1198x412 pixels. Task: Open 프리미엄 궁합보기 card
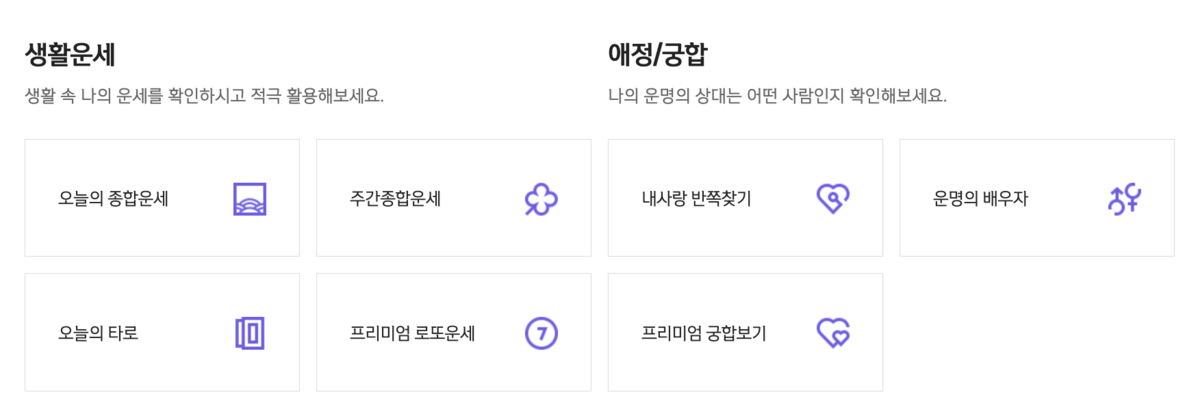pyautogui.click(x=745, y=332)
